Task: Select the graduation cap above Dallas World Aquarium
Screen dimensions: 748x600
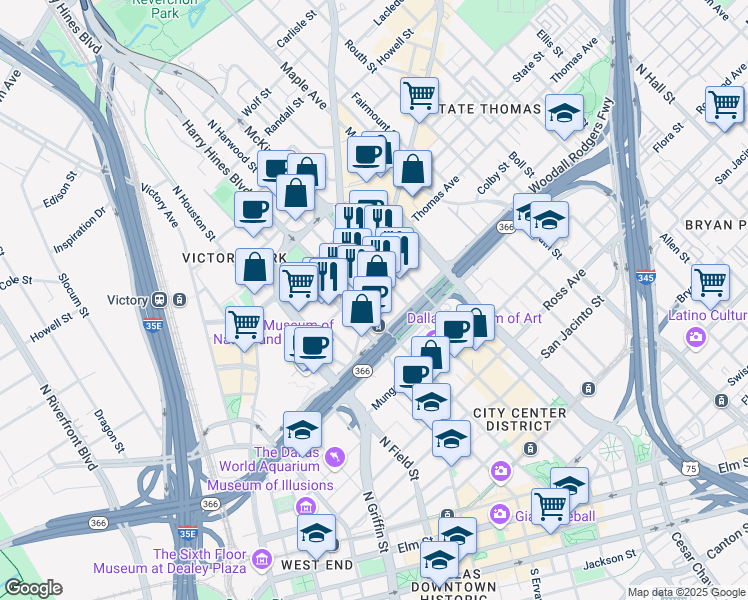Action: (302, 430)
